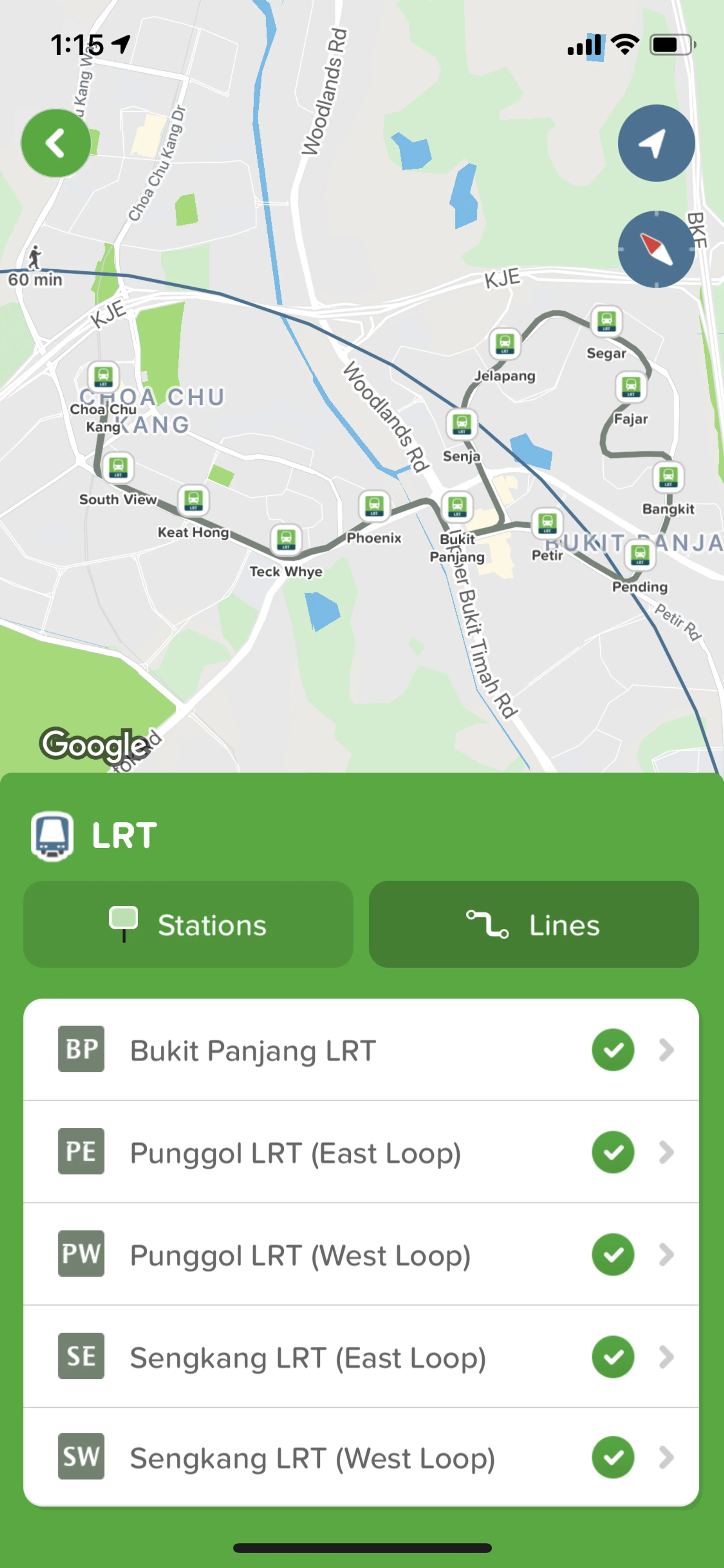Screen dimensions: 724x1568
Task: Center map on my current location
Action: (656, 144)
